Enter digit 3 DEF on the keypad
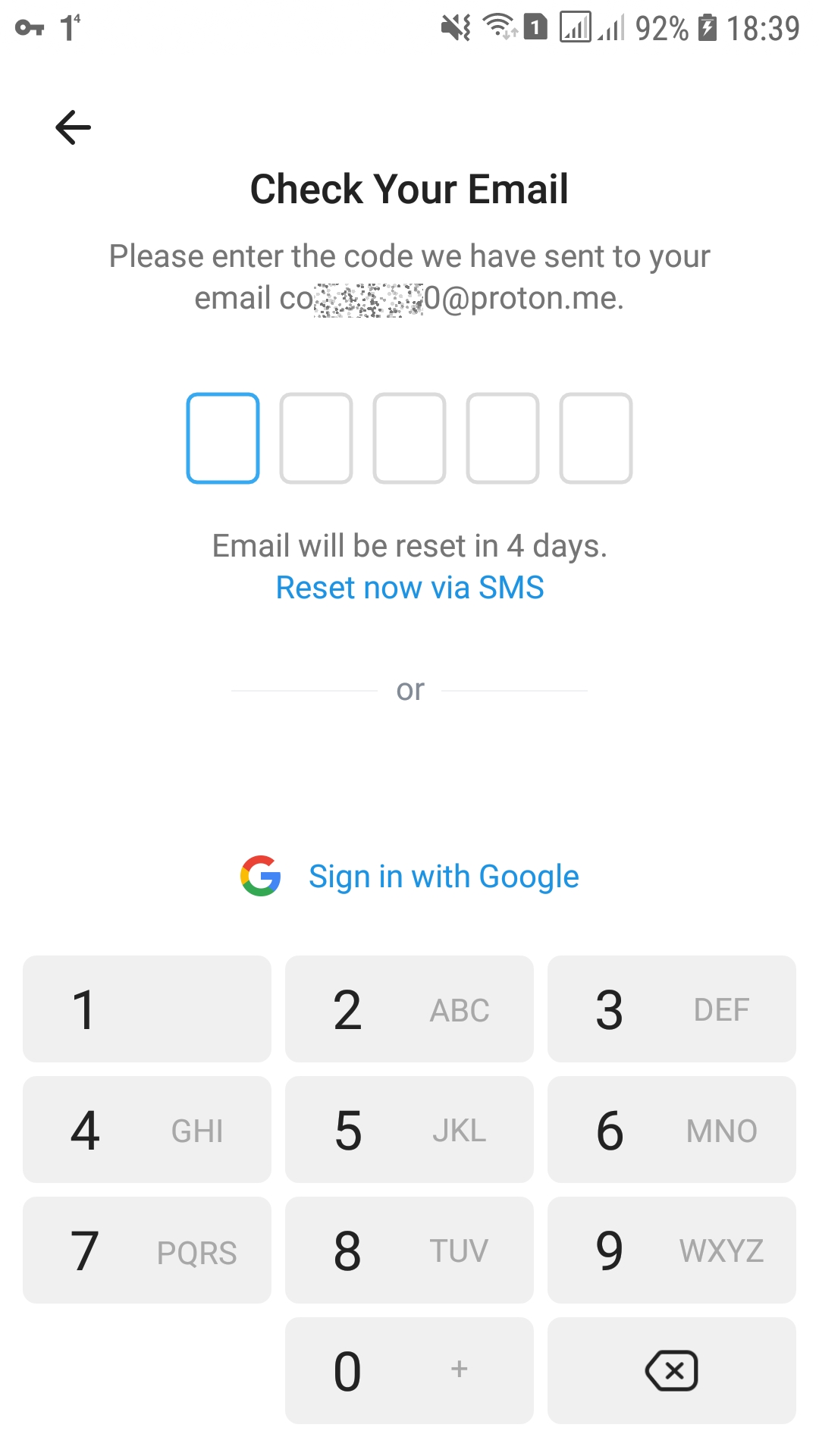819x1456 pixels. pos(671,1009)
